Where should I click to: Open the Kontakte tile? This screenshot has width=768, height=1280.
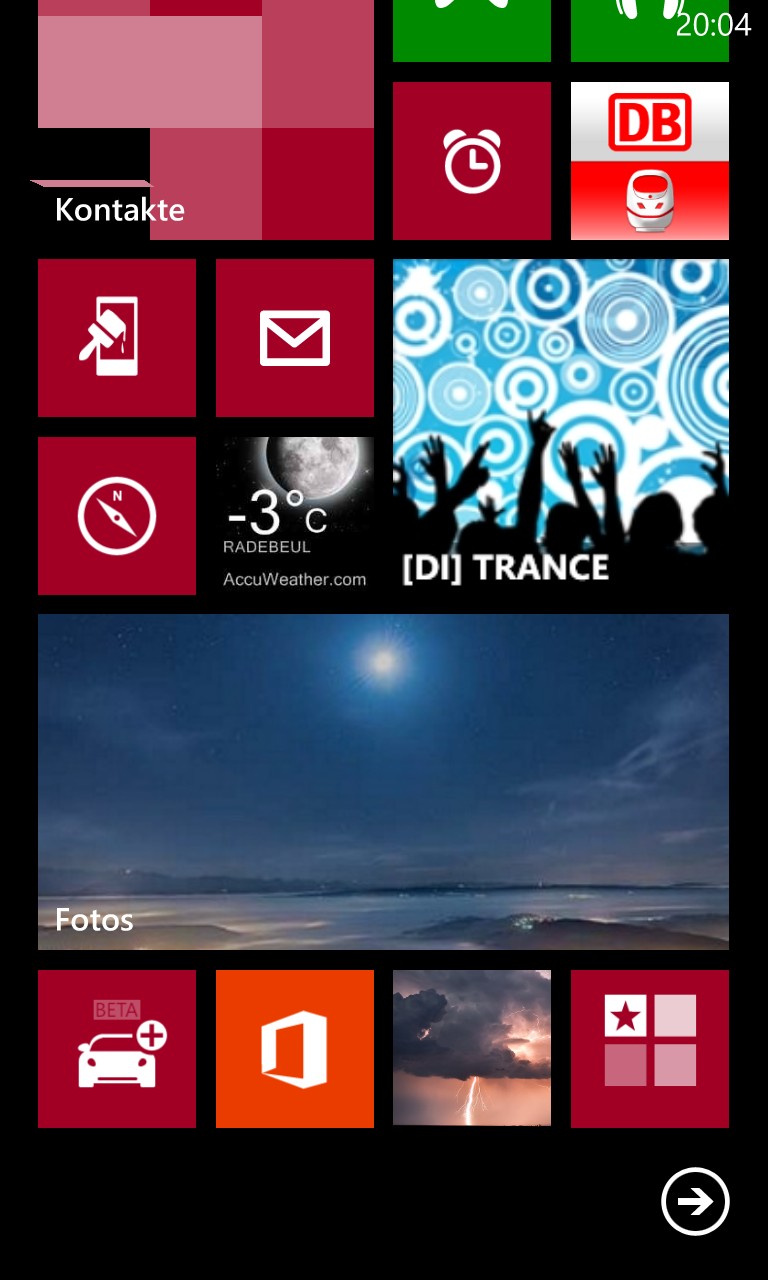pos(206,120)
